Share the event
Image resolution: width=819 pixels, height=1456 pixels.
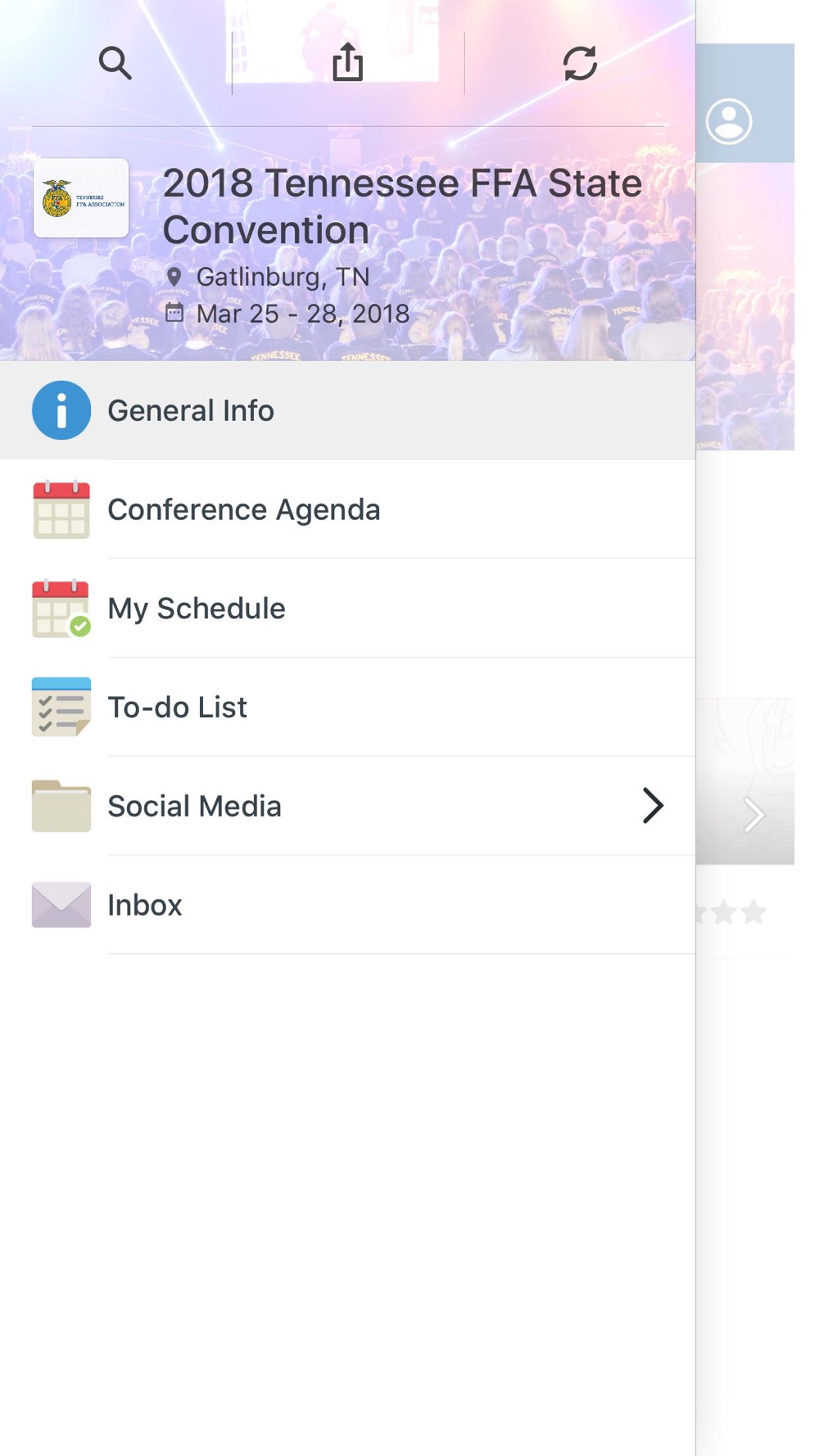tap(348, 62)
